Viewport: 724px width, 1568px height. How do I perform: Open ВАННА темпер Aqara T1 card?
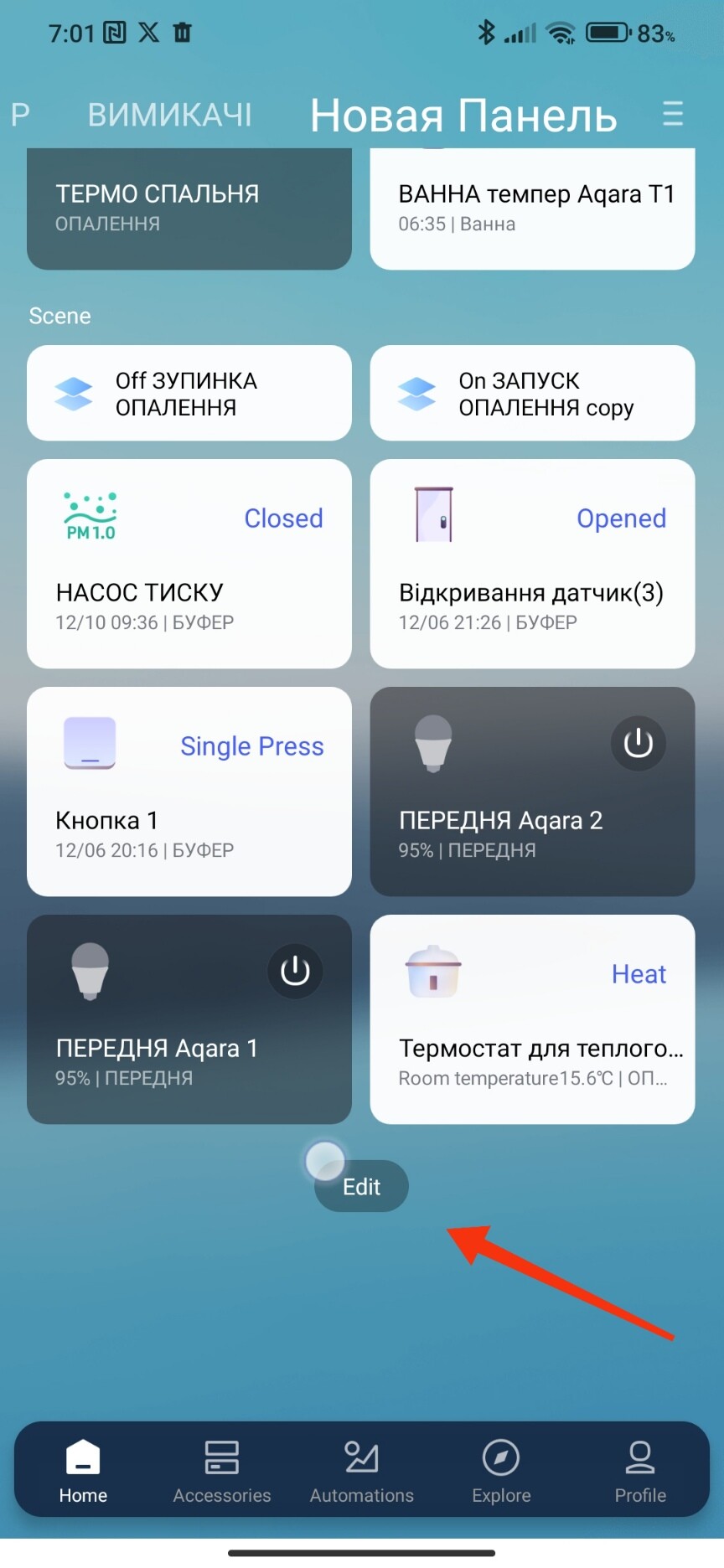coord(532,208)
